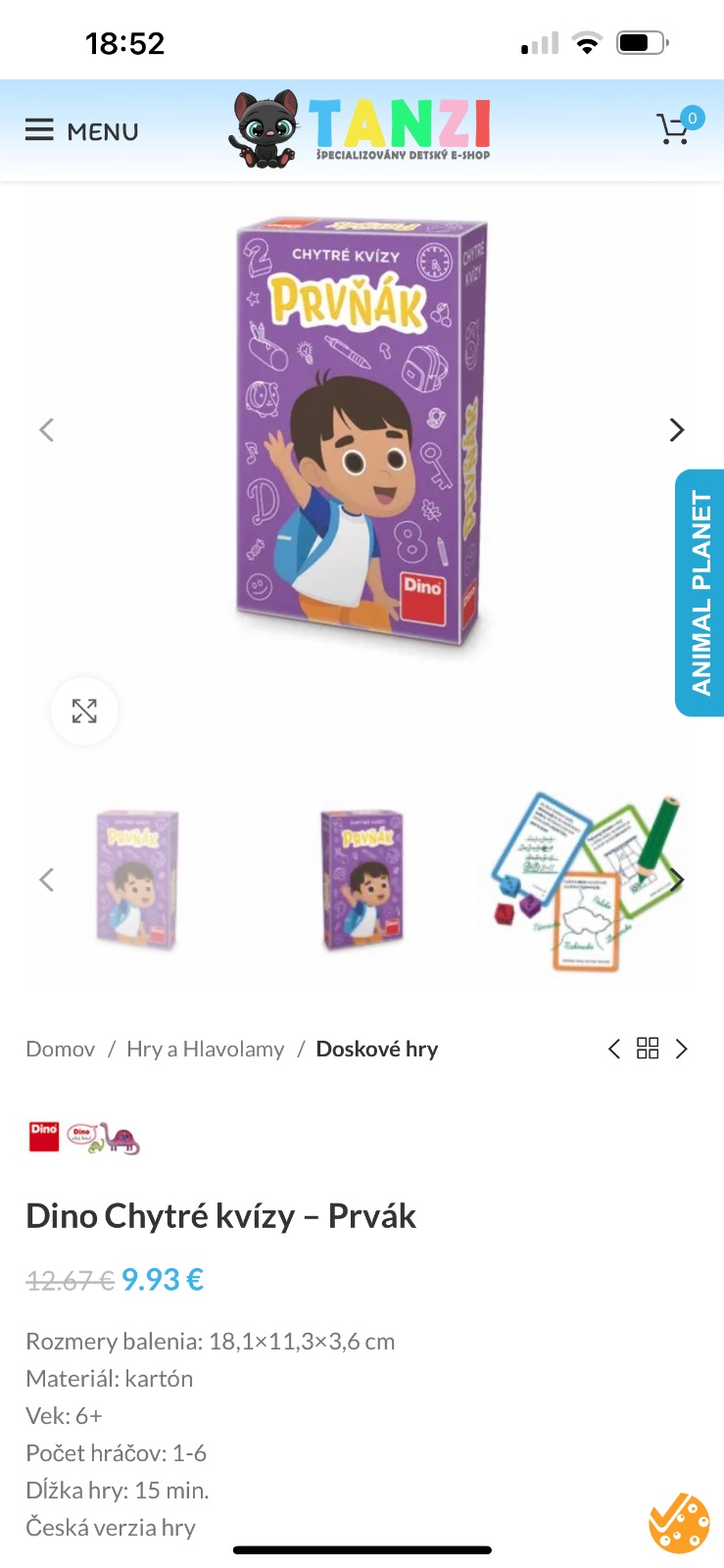Show next main product image

point(676,430)
